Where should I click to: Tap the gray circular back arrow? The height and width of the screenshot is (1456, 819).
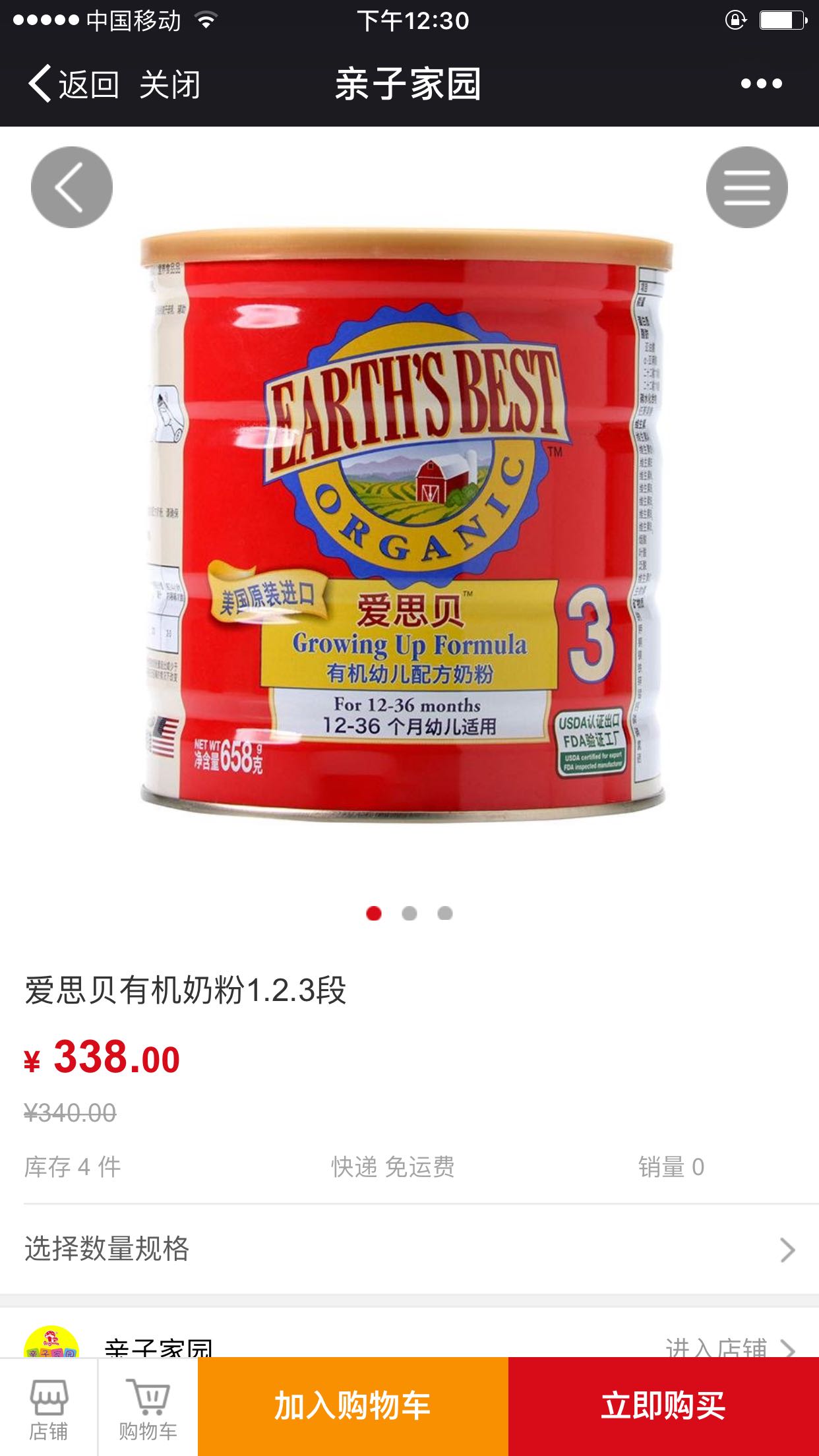[x=72, y=187]
